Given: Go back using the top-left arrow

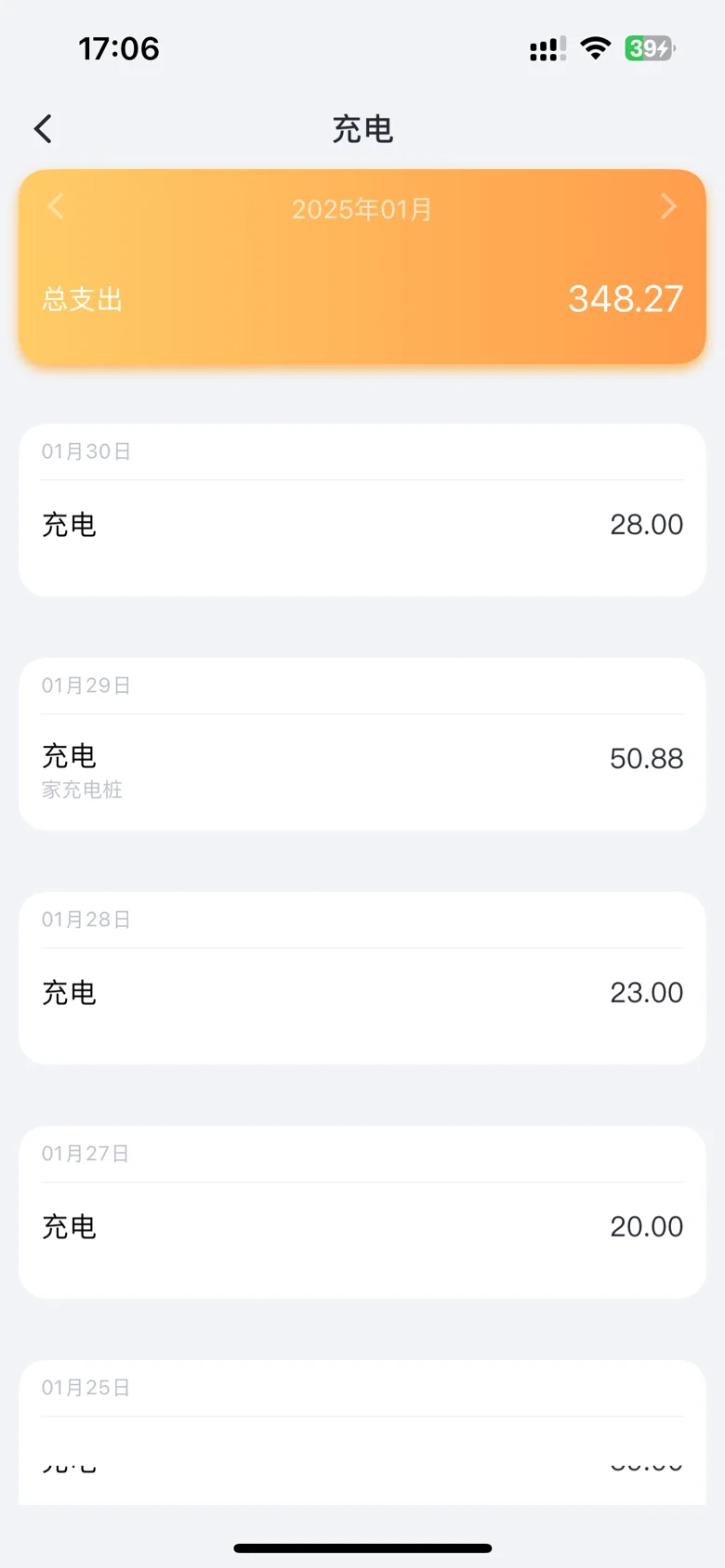Looking at the screenshot, I should pos(43,129).
